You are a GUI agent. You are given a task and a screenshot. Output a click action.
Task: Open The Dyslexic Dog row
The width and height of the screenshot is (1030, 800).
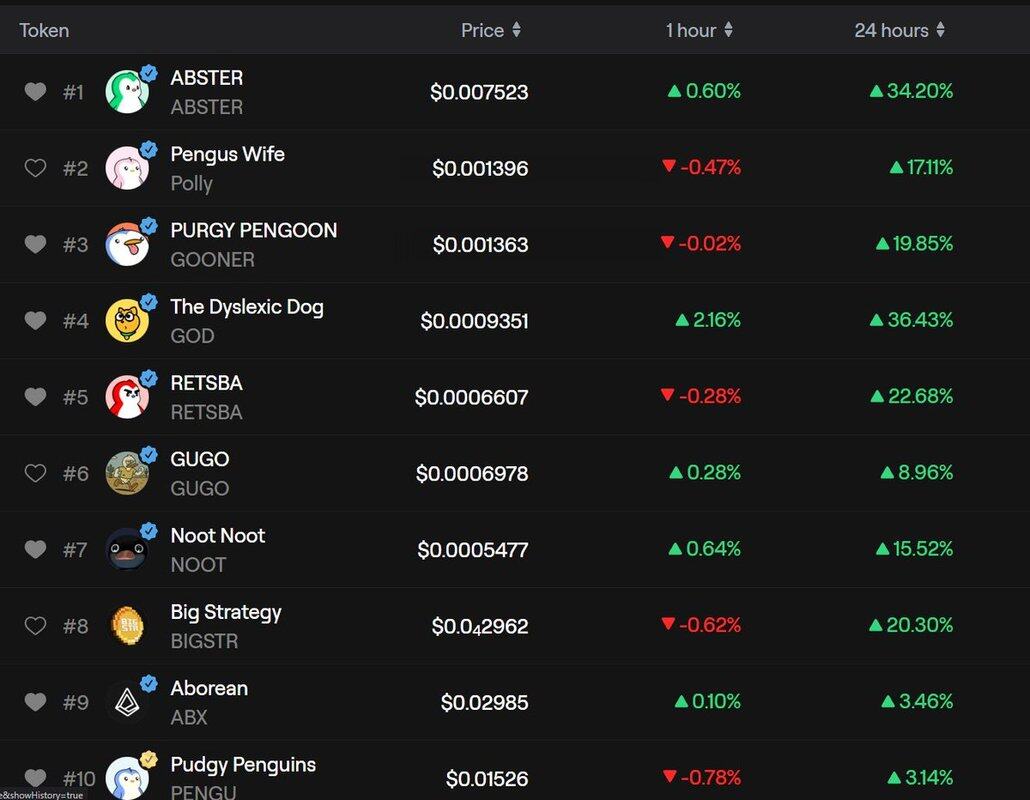[246, 307]
